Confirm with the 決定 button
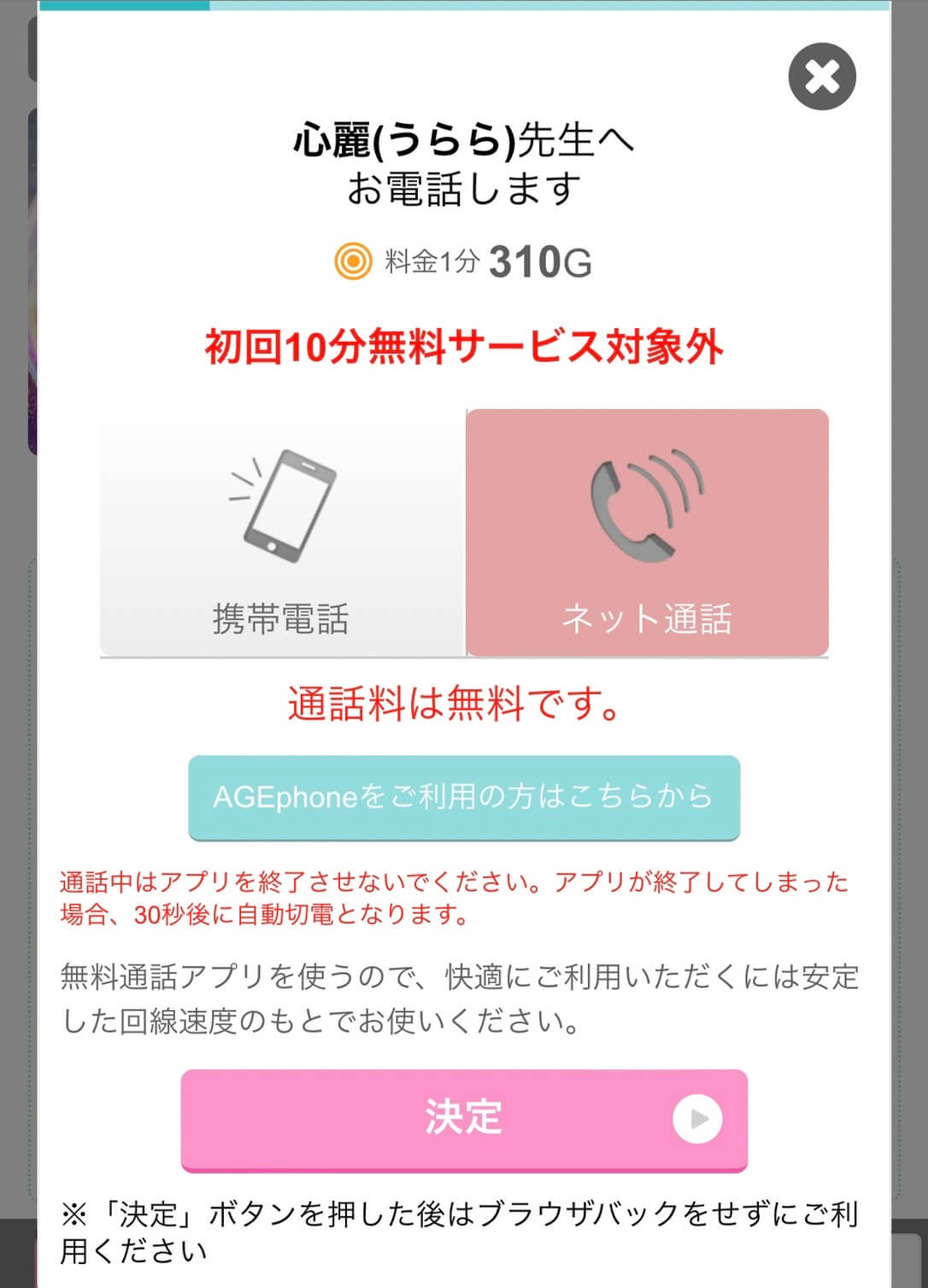The image size is (928, 1288). (x=464, y=1118)
